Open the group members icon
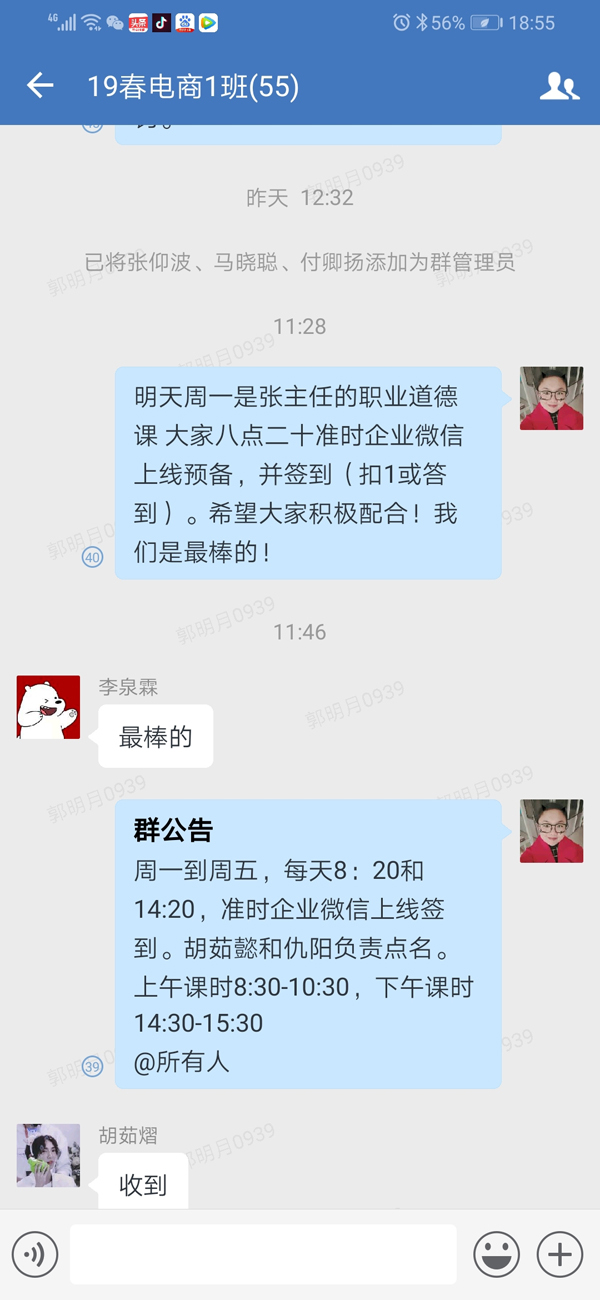This screenshot has width=600, height=1300. [559, 86]
